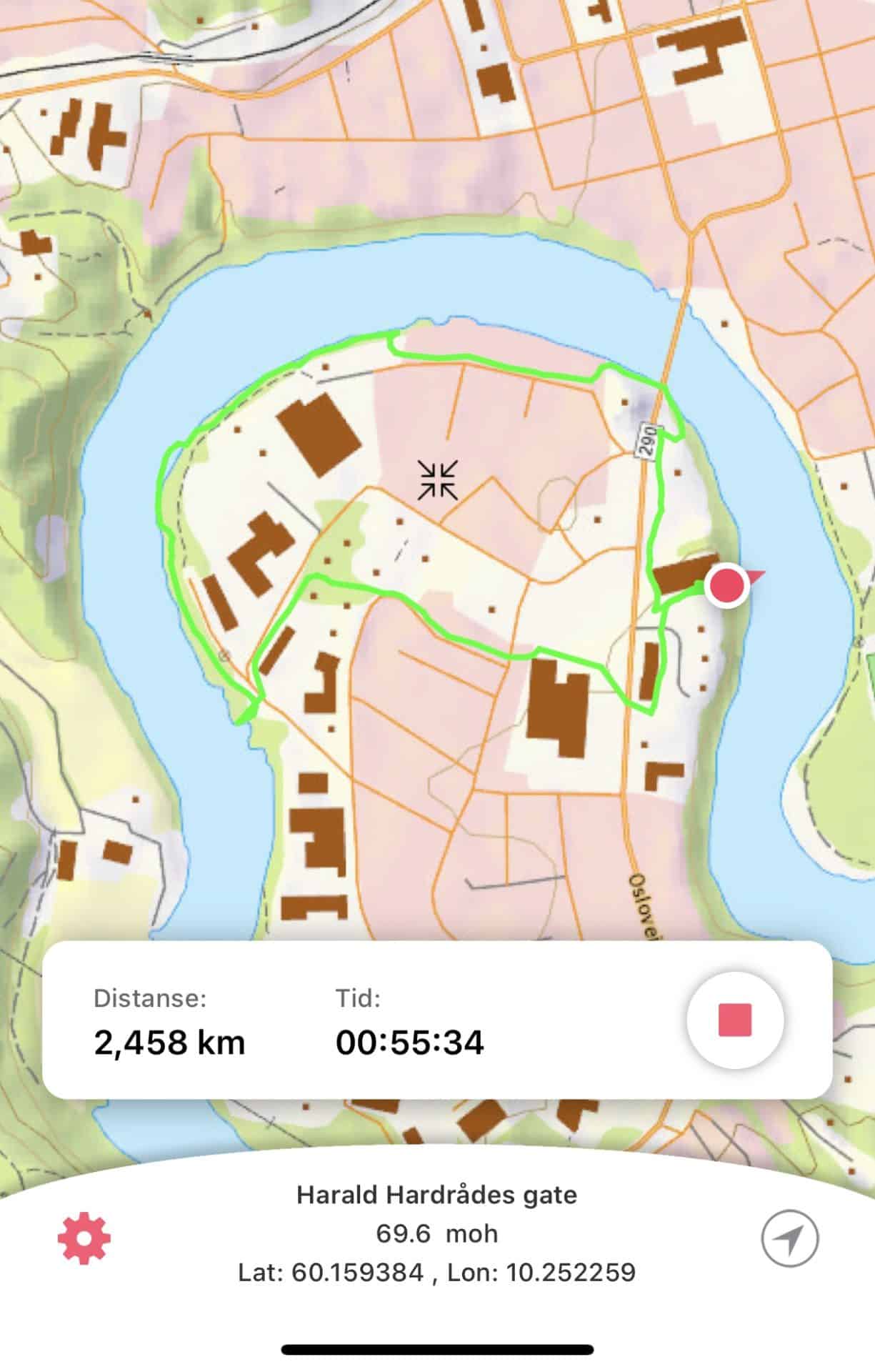Center map on current location arrow
Viewport: 875px width, 1372px height.
click(789, 1238)
